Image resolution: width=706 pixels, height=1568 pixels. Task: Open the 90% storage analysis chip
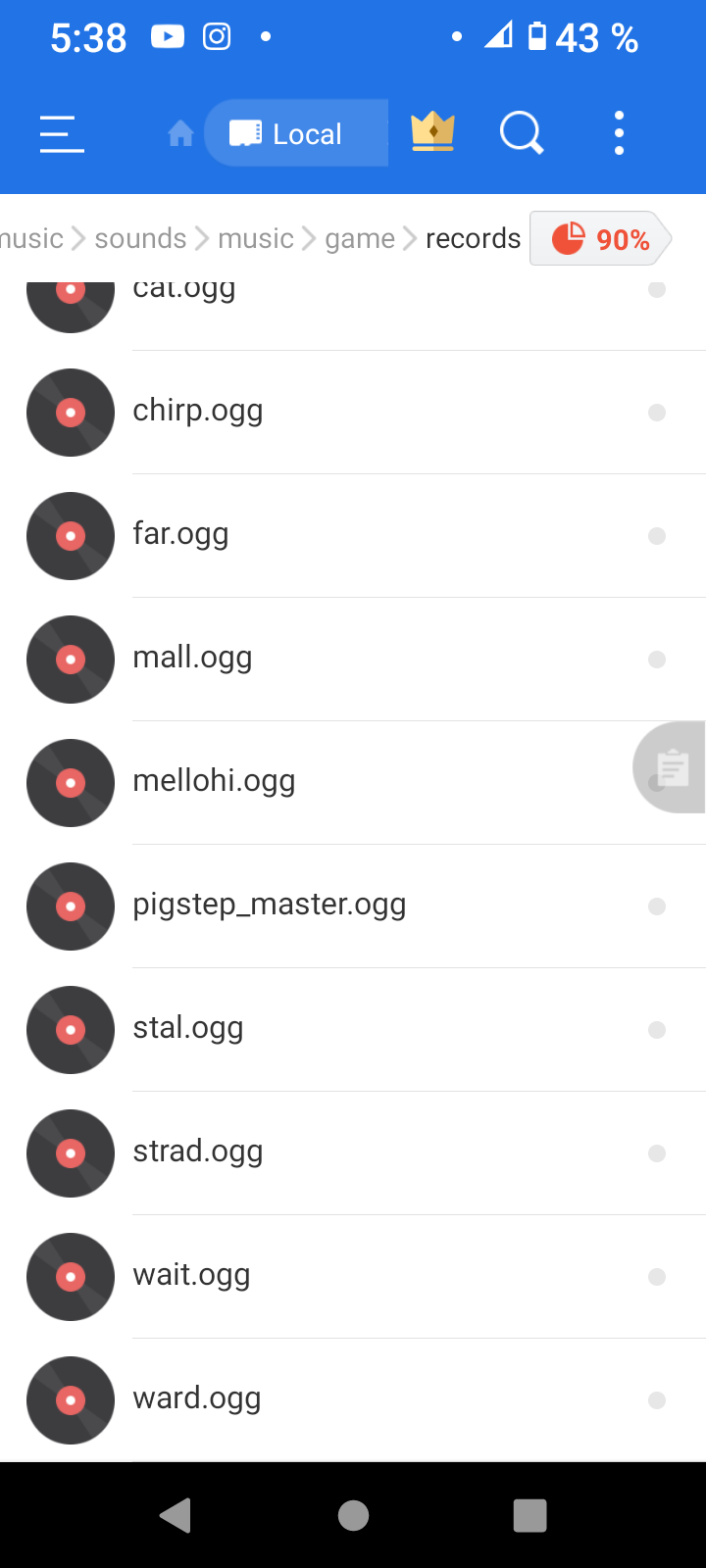click(600, 239)
